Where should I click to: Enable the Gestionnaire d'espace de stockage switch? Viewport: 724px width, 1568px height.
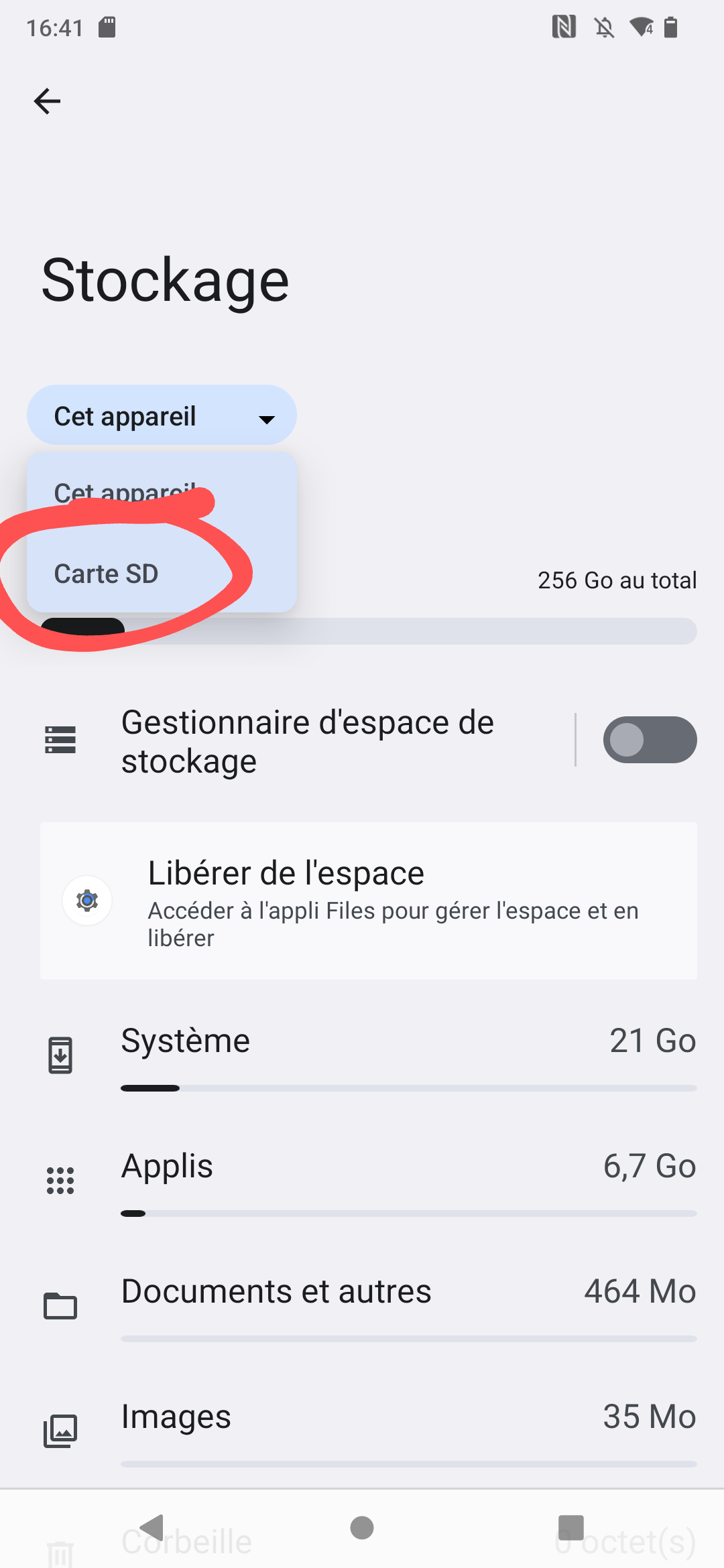coord(650,740)
